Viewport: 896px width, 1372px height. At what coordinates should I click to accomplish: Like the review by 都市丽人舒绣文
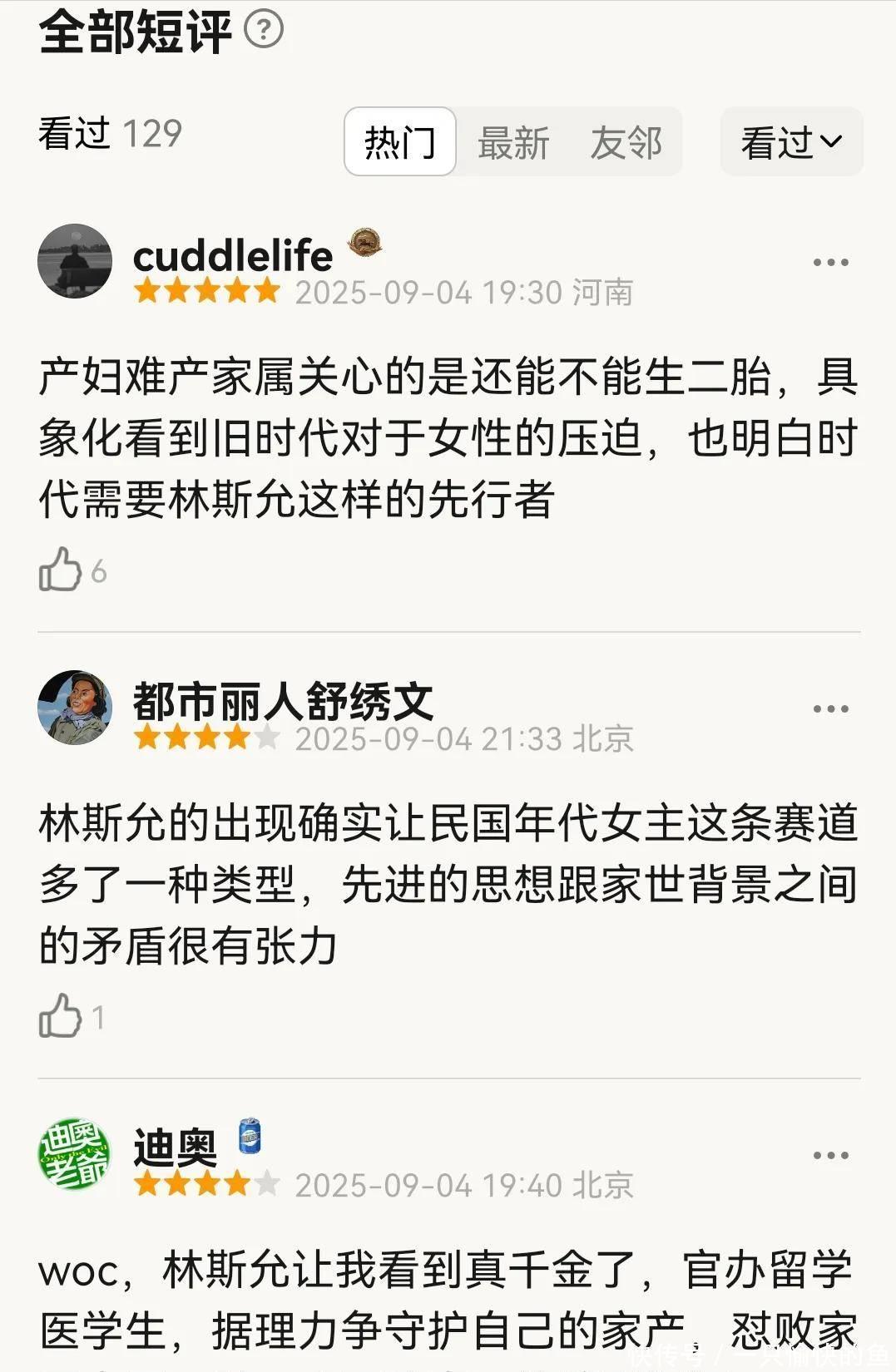(x=61, y=1016)
